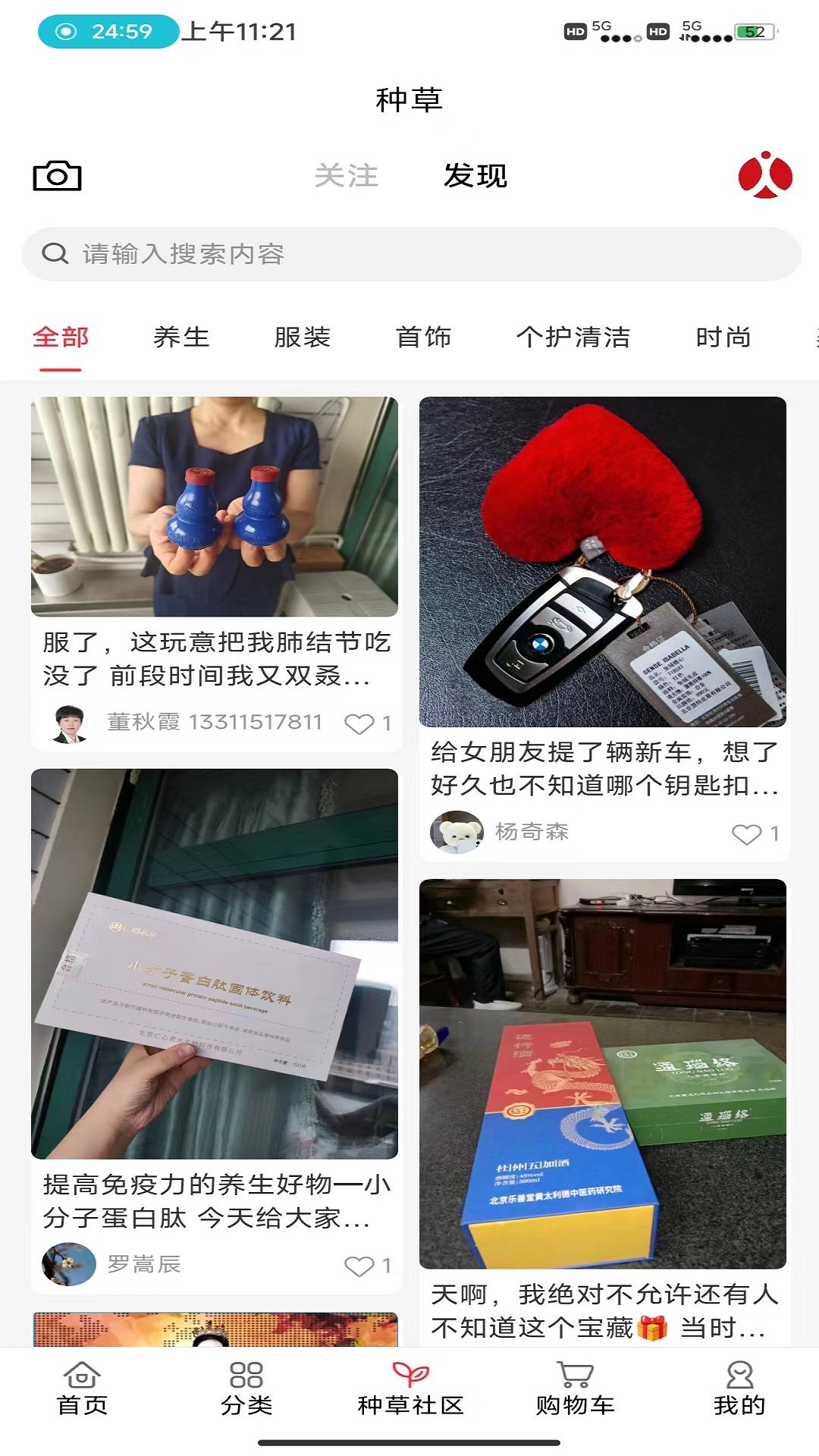819x1456 pixels.
Task: Like 杨奇森's post
Action: [747, 834]
